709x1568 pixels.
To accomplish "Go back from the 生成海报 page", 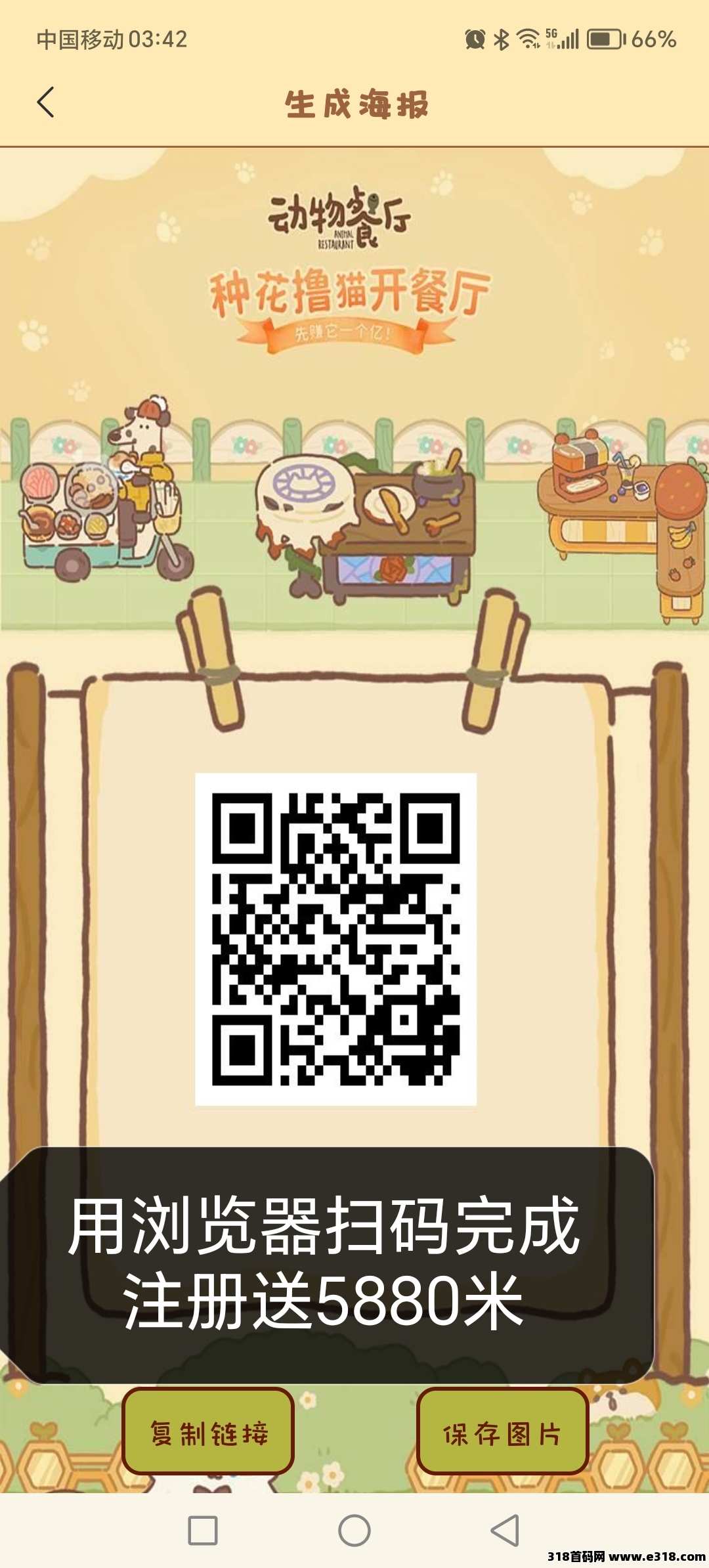I will 45,103.
